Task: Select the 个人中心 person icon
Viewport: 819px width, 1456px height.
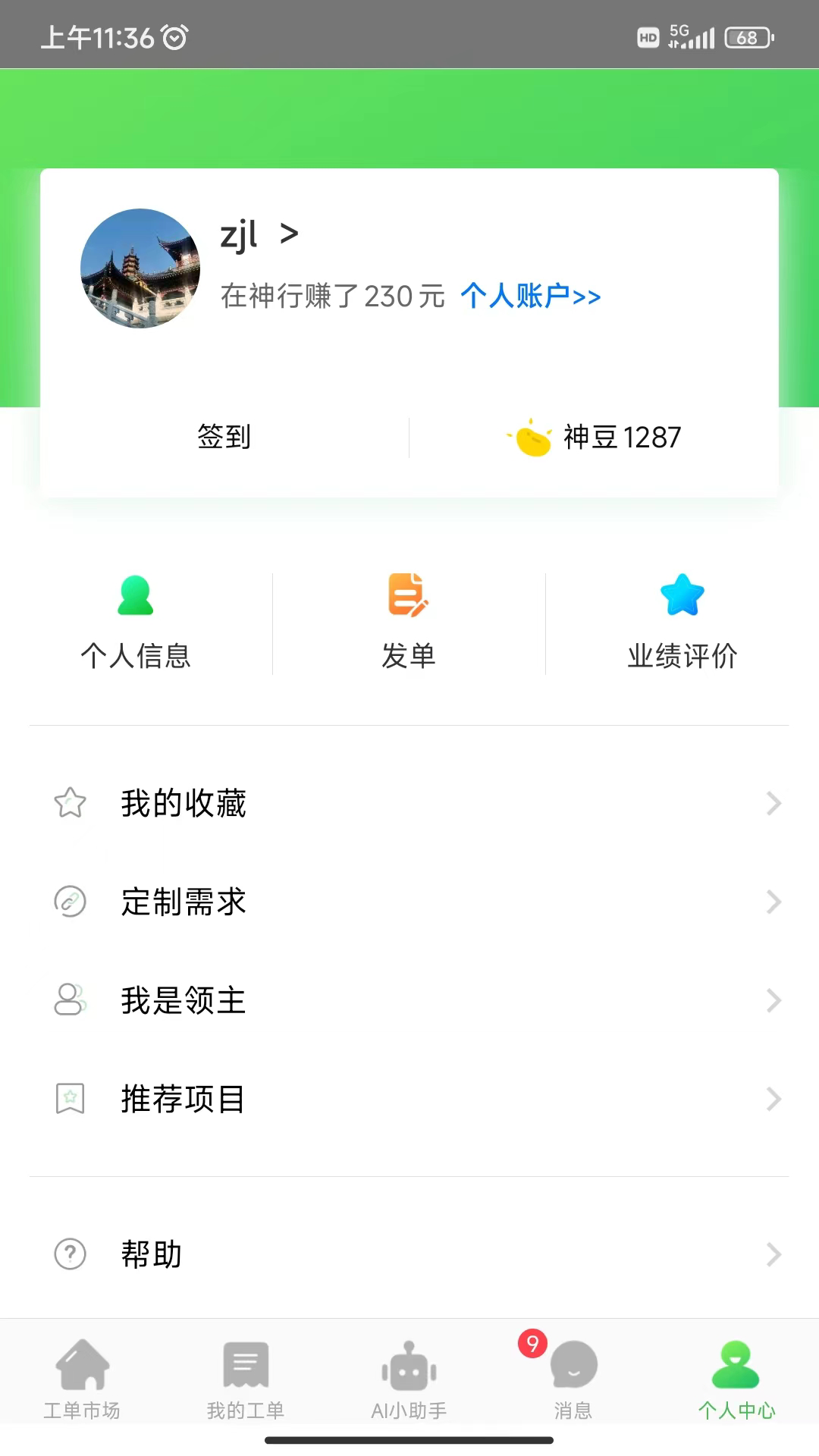Action: point(736,1370)
